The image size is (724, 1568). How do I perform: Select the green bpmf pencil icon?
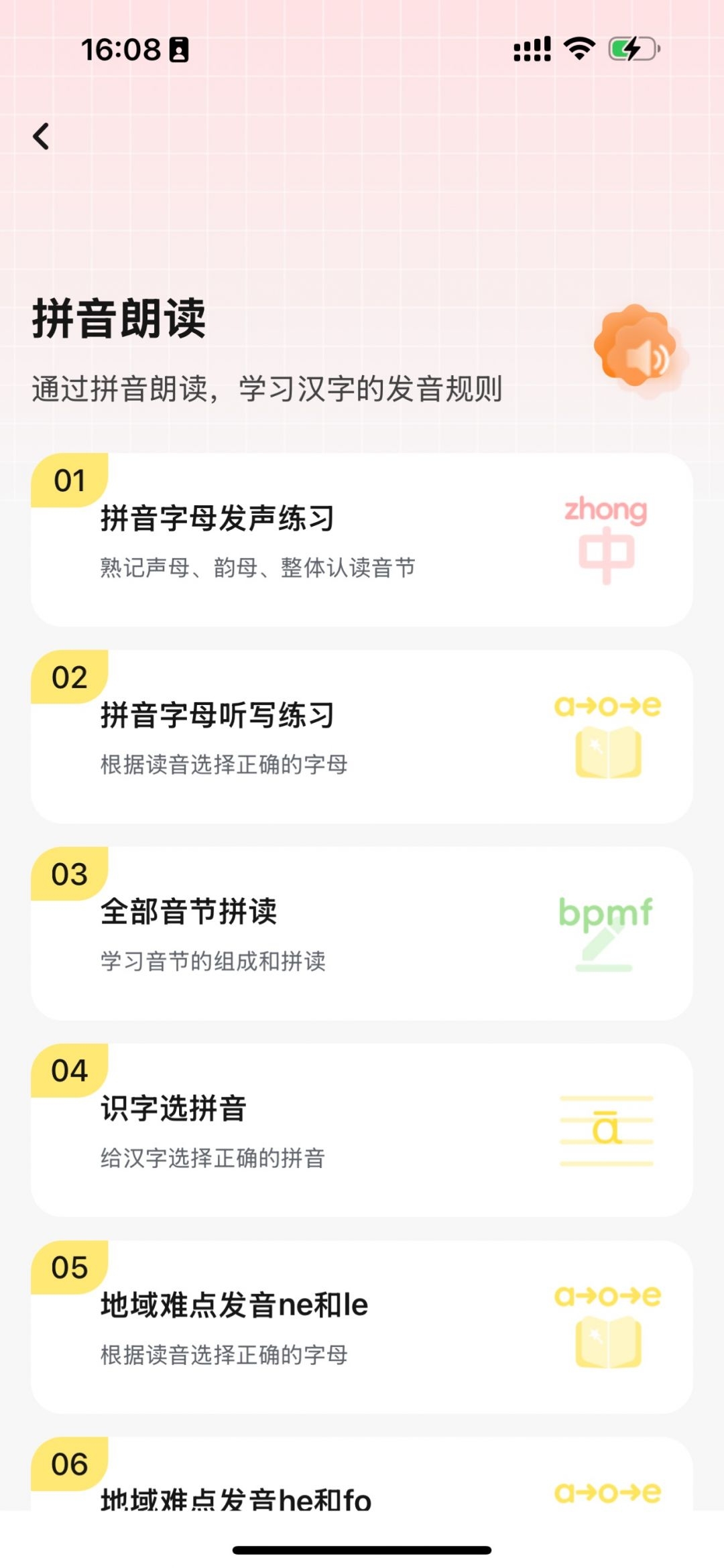click(604, 930)
